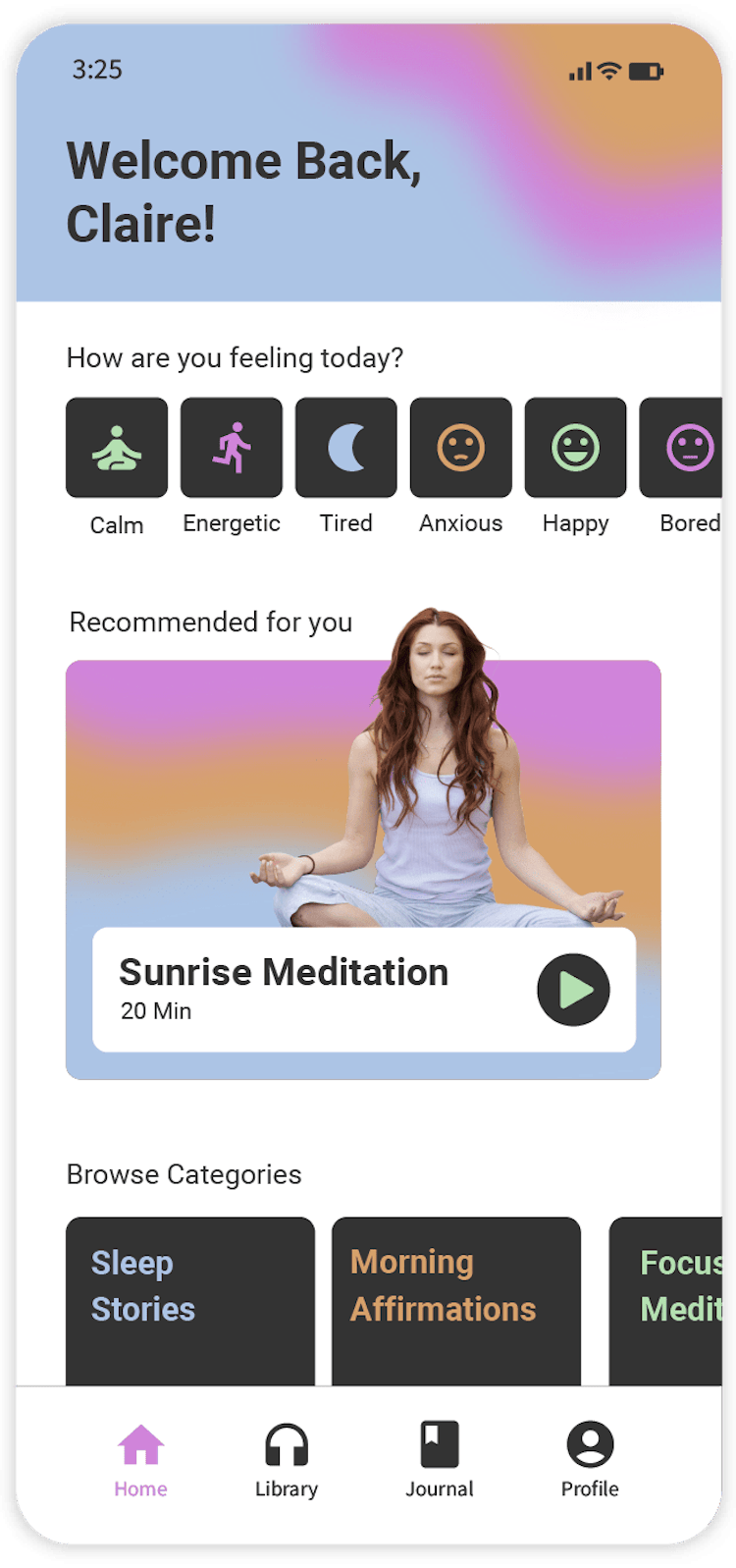This screenshot has height=1568, width=736.
Task: Switch to the Library tab
Action: (x=287, y=1459)
